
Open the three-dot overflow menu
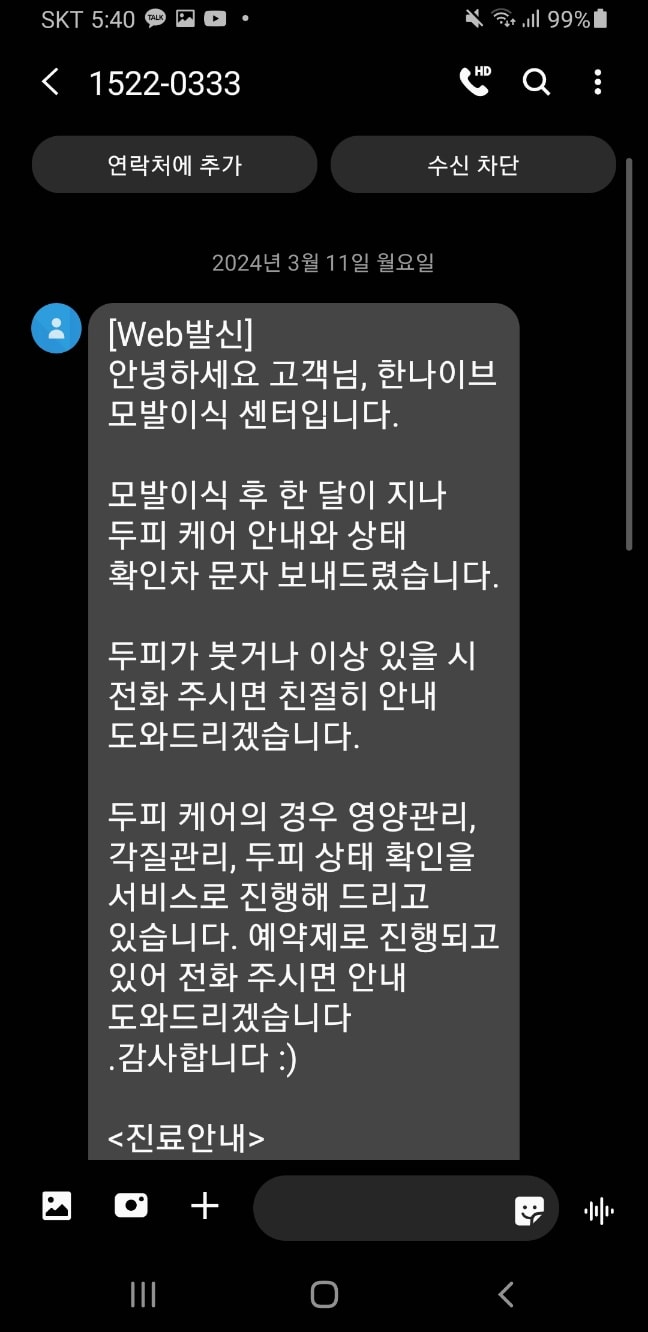click(597, 82)
